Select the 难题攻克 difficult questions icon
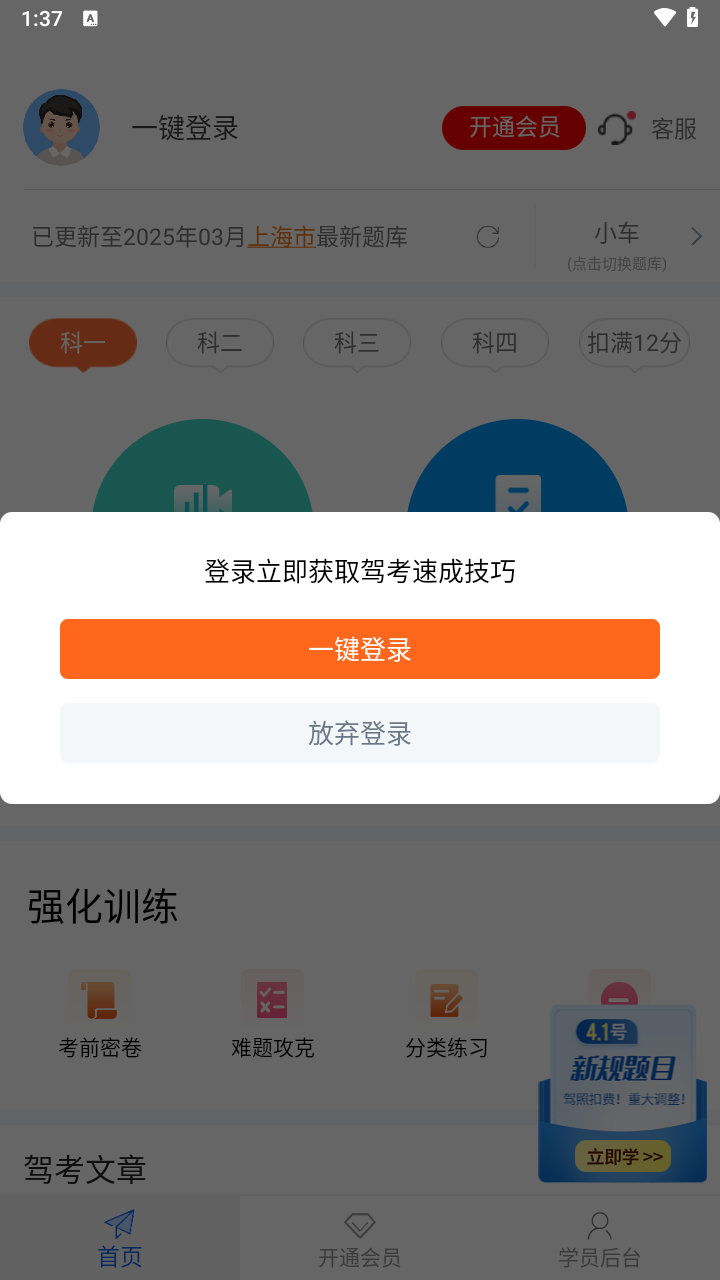The image size is (720, 1280). [272, 997]
